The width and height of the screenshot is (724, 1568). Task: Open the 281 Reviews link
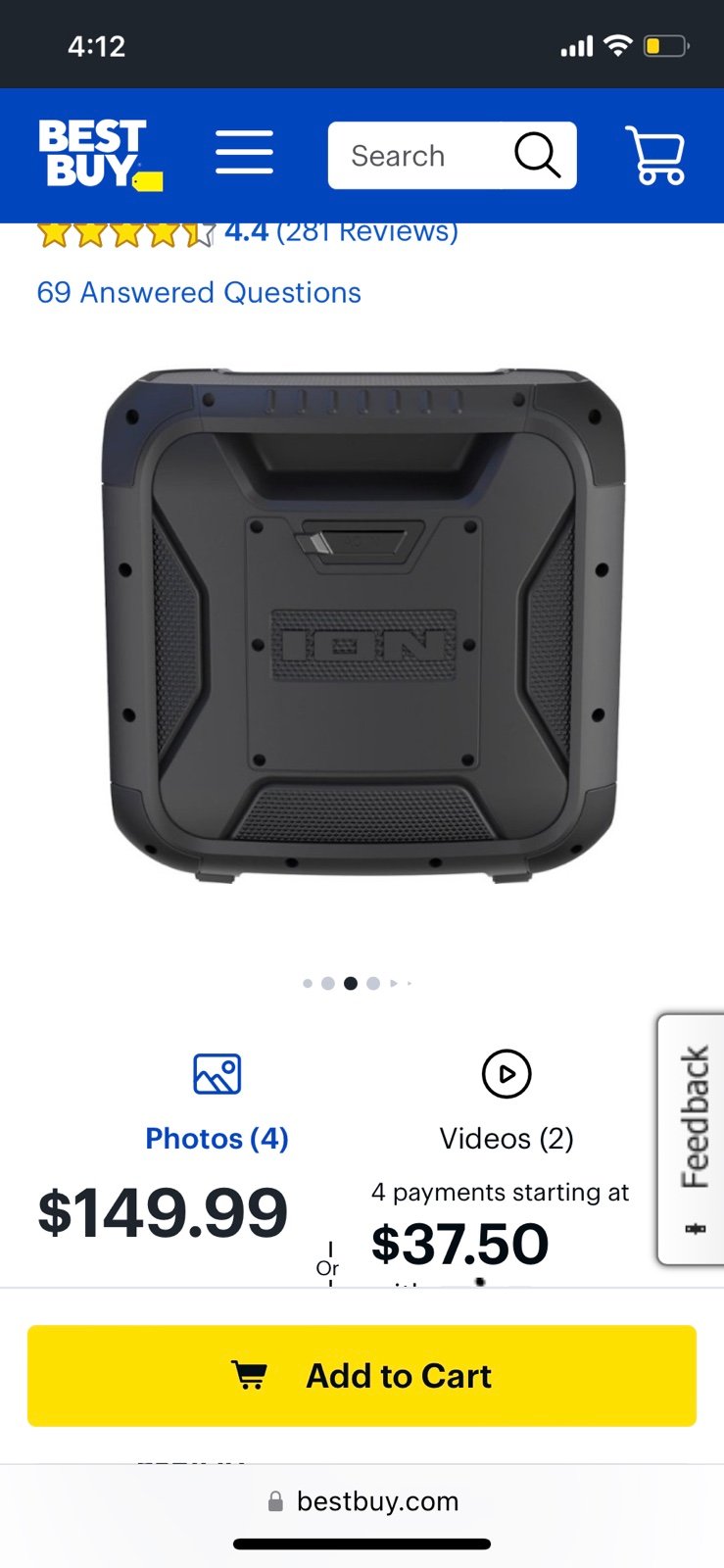[367, 232]
